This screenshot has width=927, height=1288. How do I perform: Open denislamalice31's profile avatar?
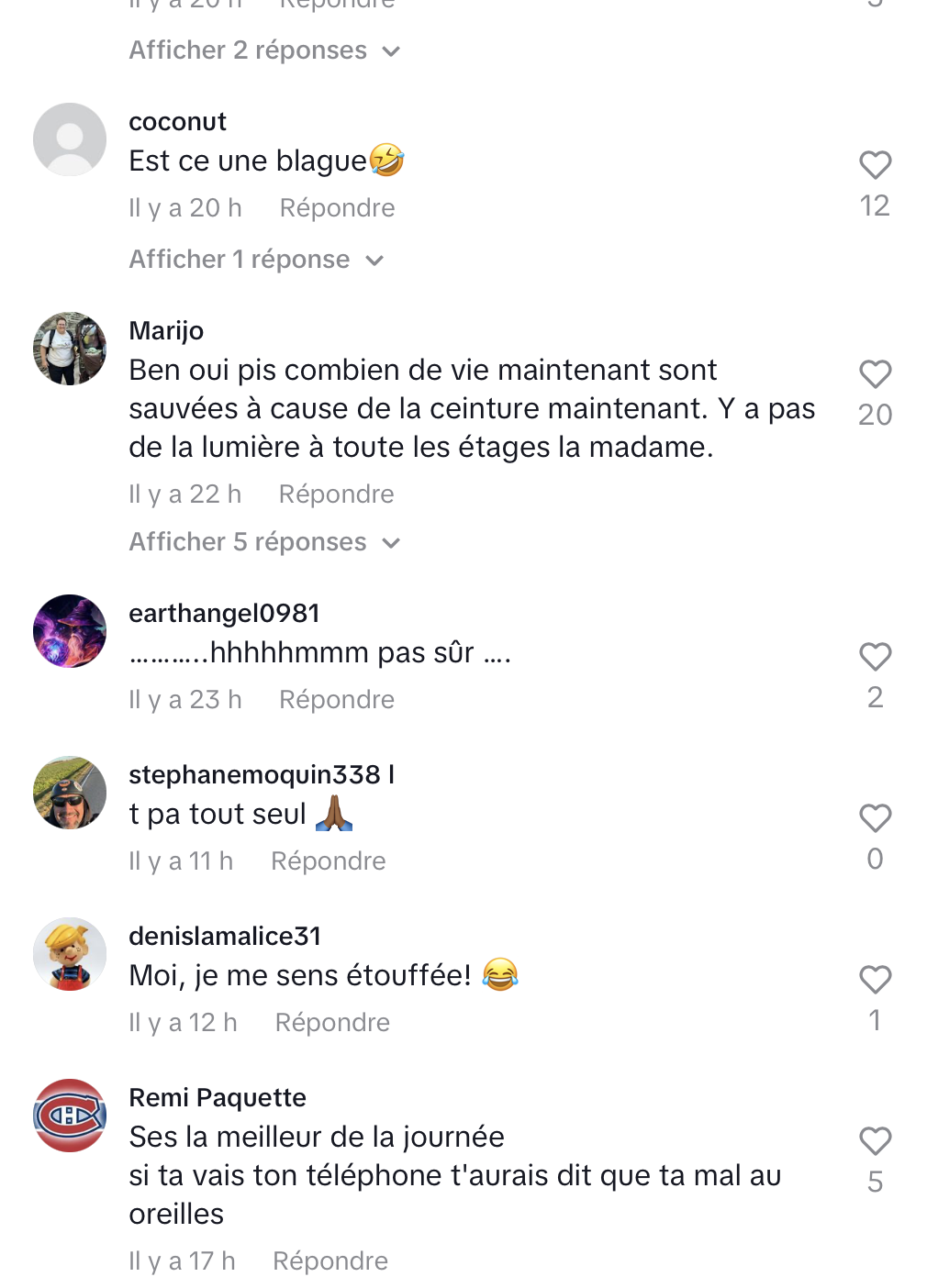(x=70, y=954)
